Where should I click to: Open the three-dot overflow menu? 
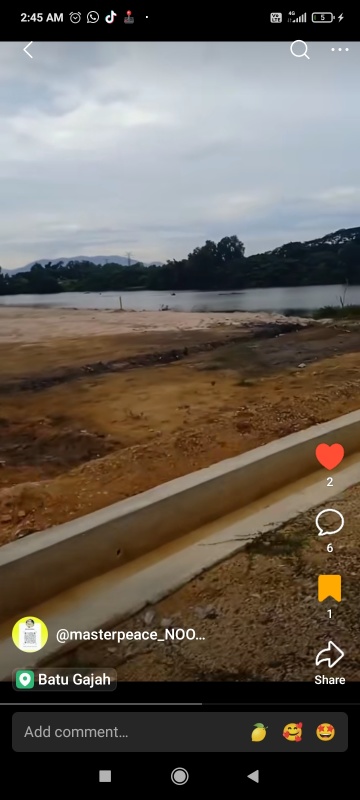coord(340,50)
